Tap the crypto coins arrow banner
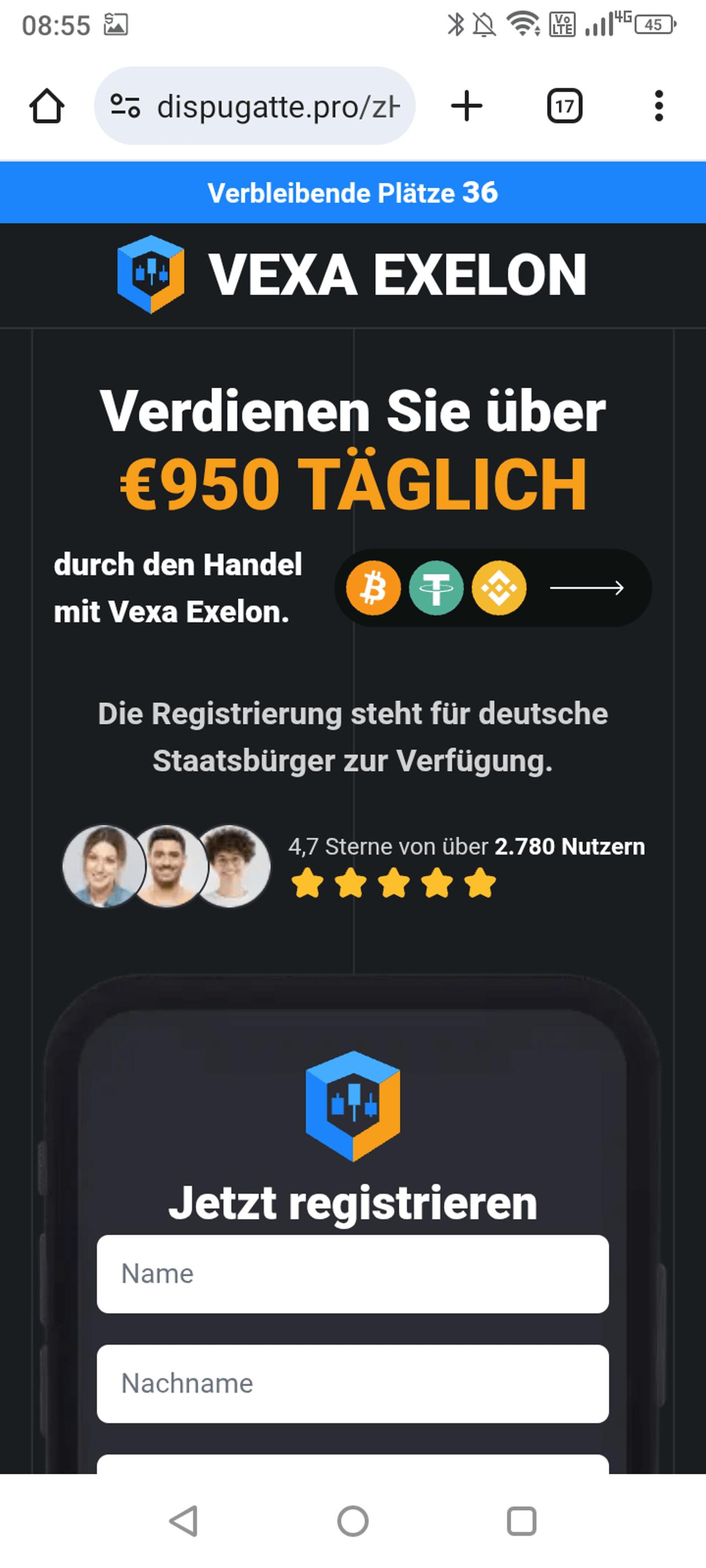Viewport: 706px width, 1568px height. (x=492, y=588)
